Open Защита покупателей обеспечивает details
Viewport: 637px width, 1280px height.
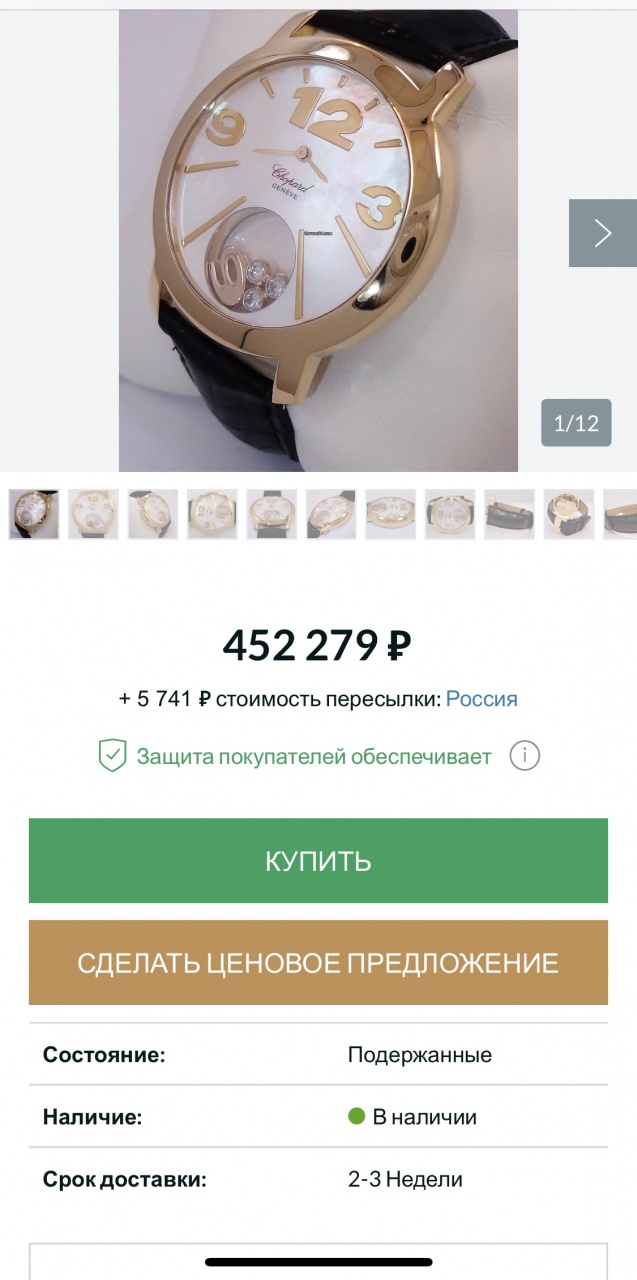click(x=313, y=756)
